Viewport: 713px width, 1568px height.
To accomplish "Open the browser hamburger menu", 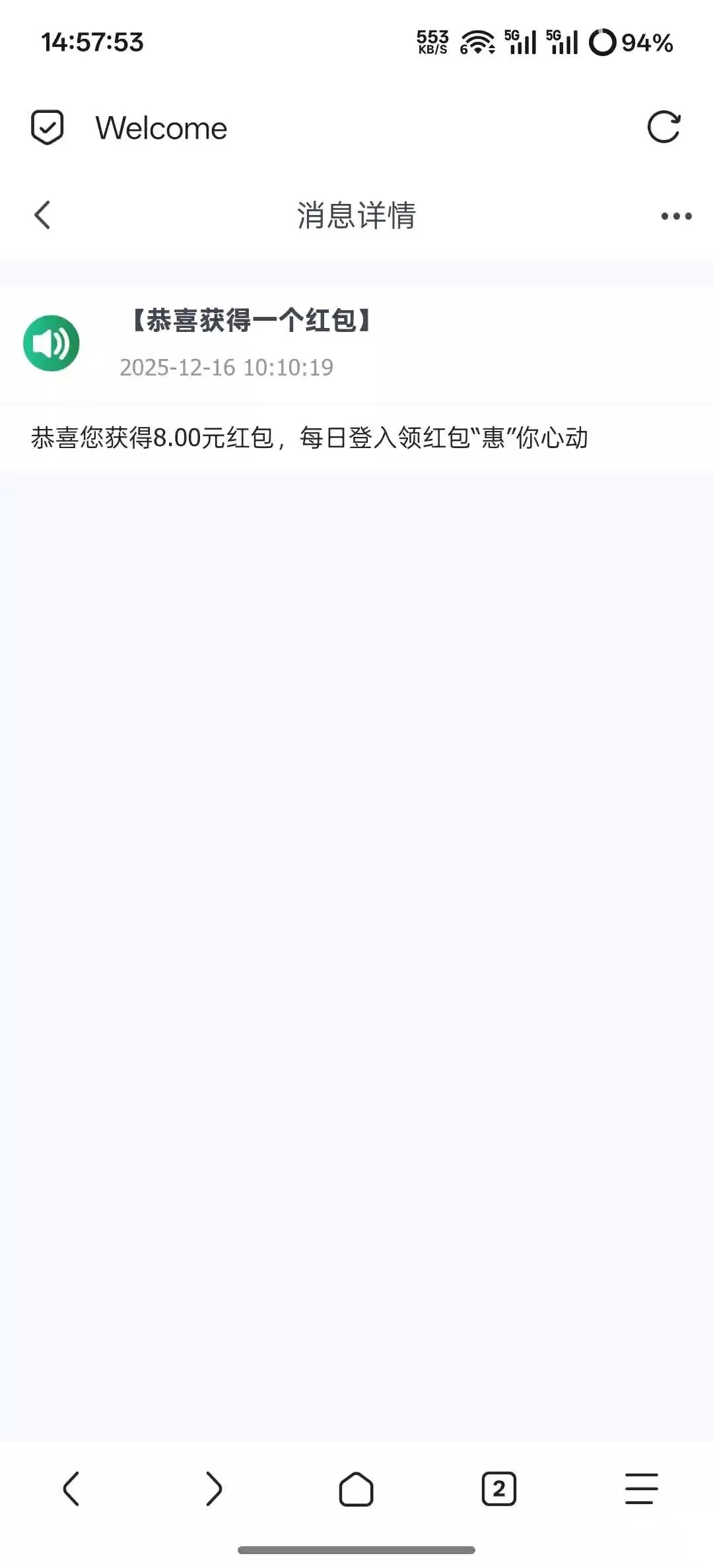I will [x=641, y=1489].
